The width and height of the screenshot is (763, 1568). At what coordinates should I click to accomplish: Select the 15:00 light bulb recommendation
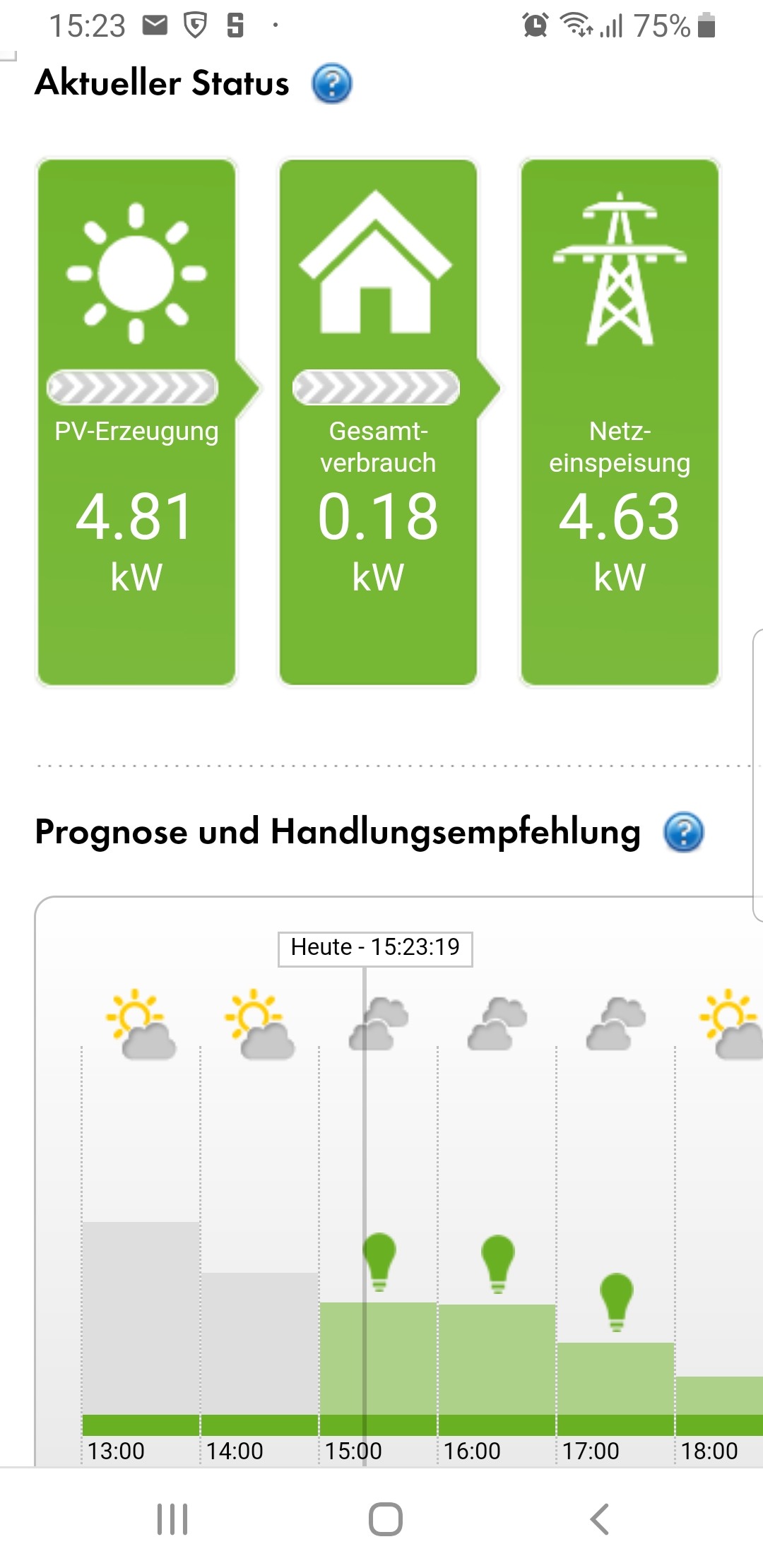coord(379,1262)
